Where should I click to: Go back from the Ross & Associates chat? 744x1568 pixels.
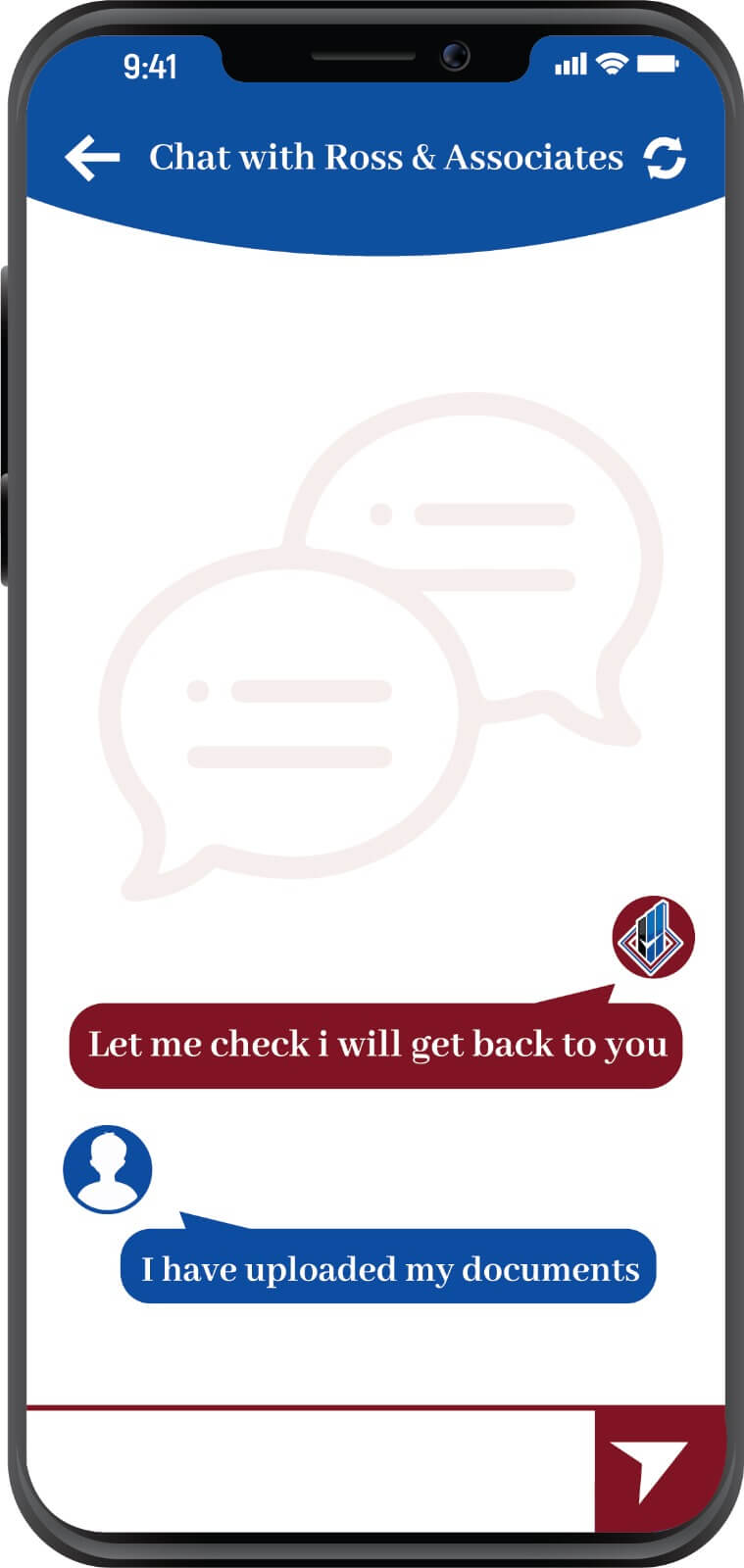click(92, 158)
